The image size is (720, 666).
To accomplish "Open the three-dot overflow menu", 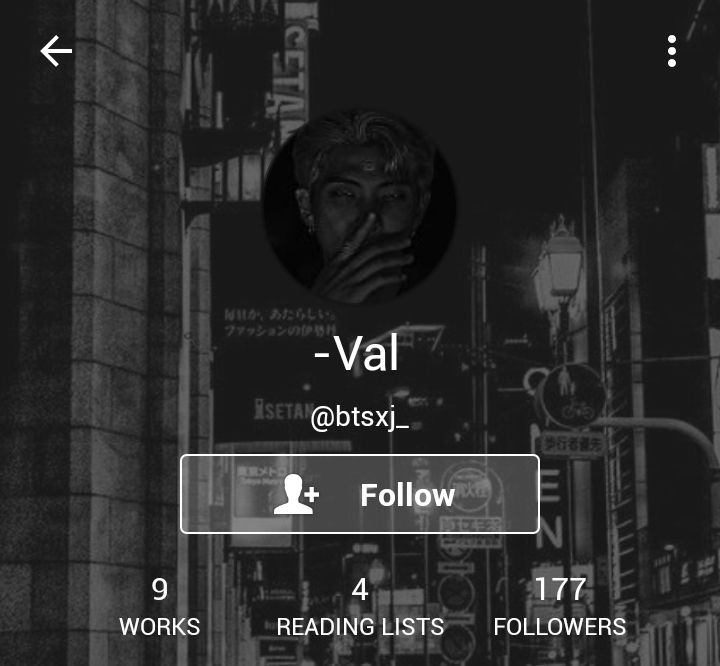I will (x=672, y=51).
